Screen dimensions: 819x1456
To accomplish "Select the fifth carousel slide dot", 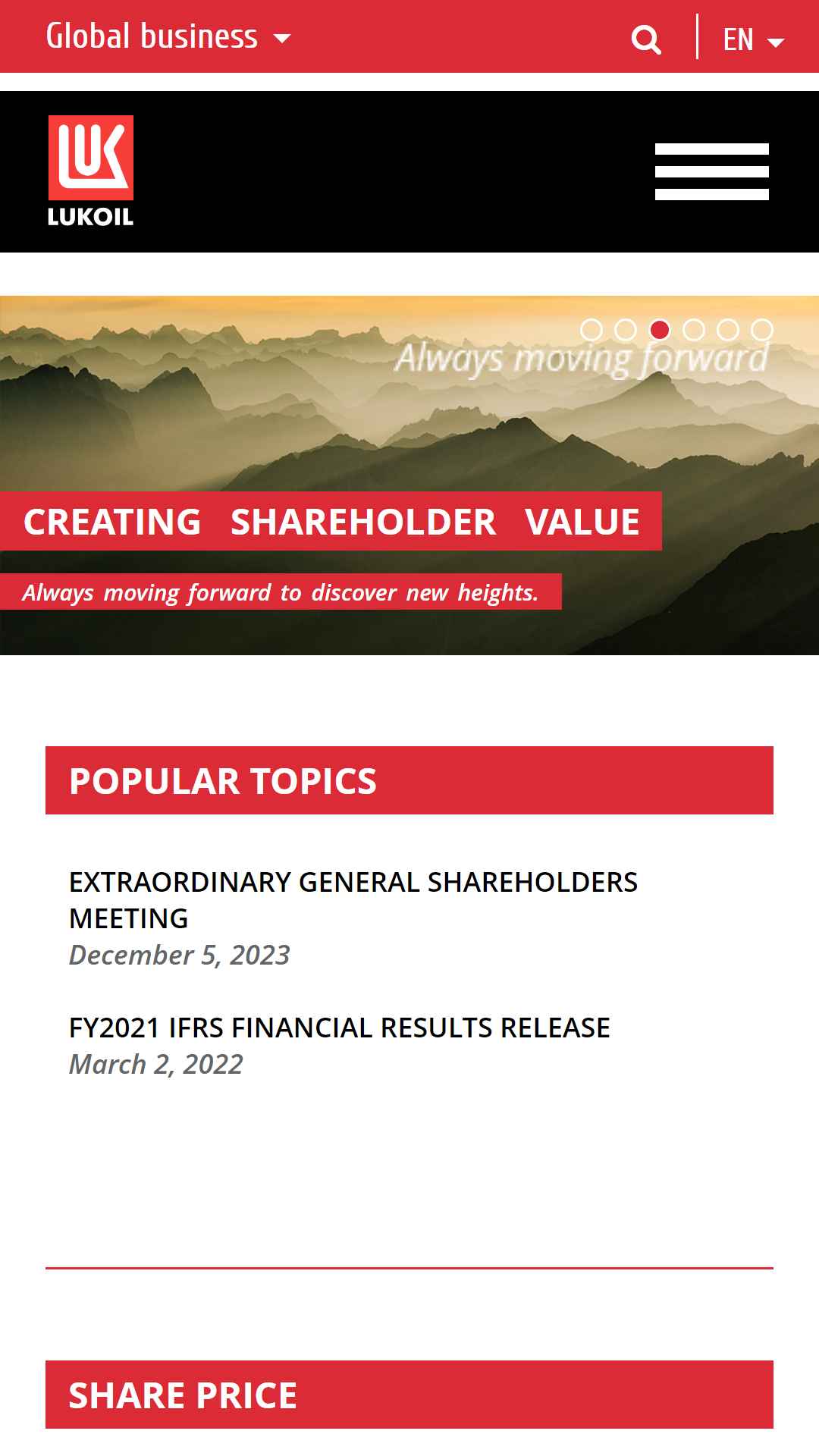I will 728,330.
